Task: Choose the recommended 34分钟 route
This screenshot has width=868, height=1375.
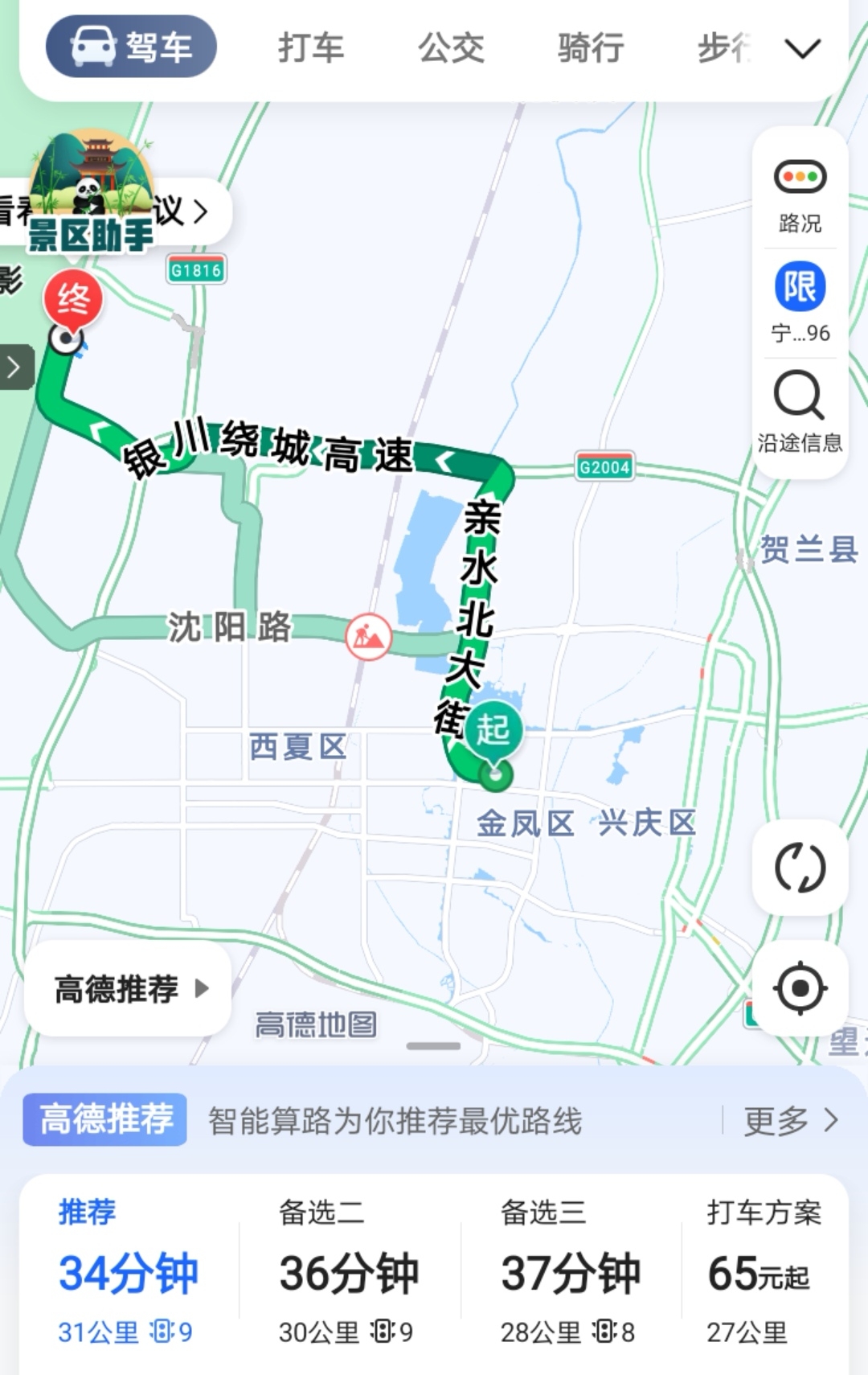Action: point(129,1272)
